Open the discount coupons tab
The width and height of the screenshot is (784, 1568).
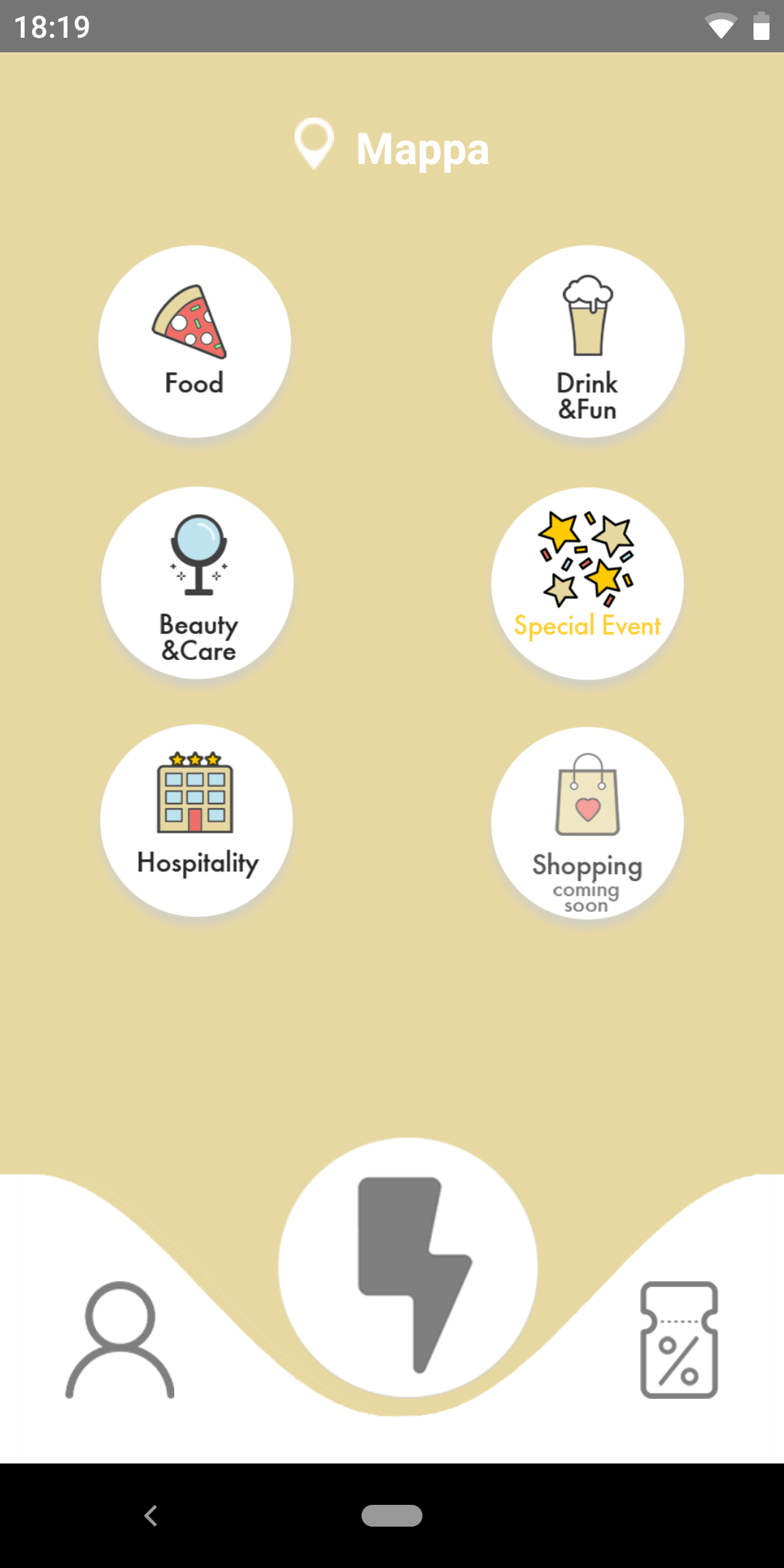[679, 1339]
